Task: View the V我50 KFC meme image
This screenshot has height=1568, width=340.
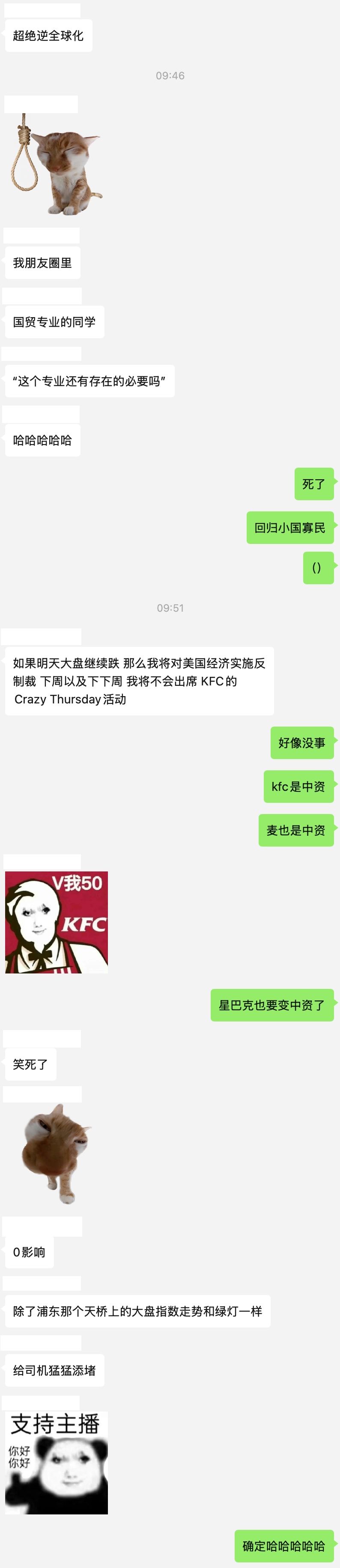Action: pyautogui.click(x=57, y=922)
